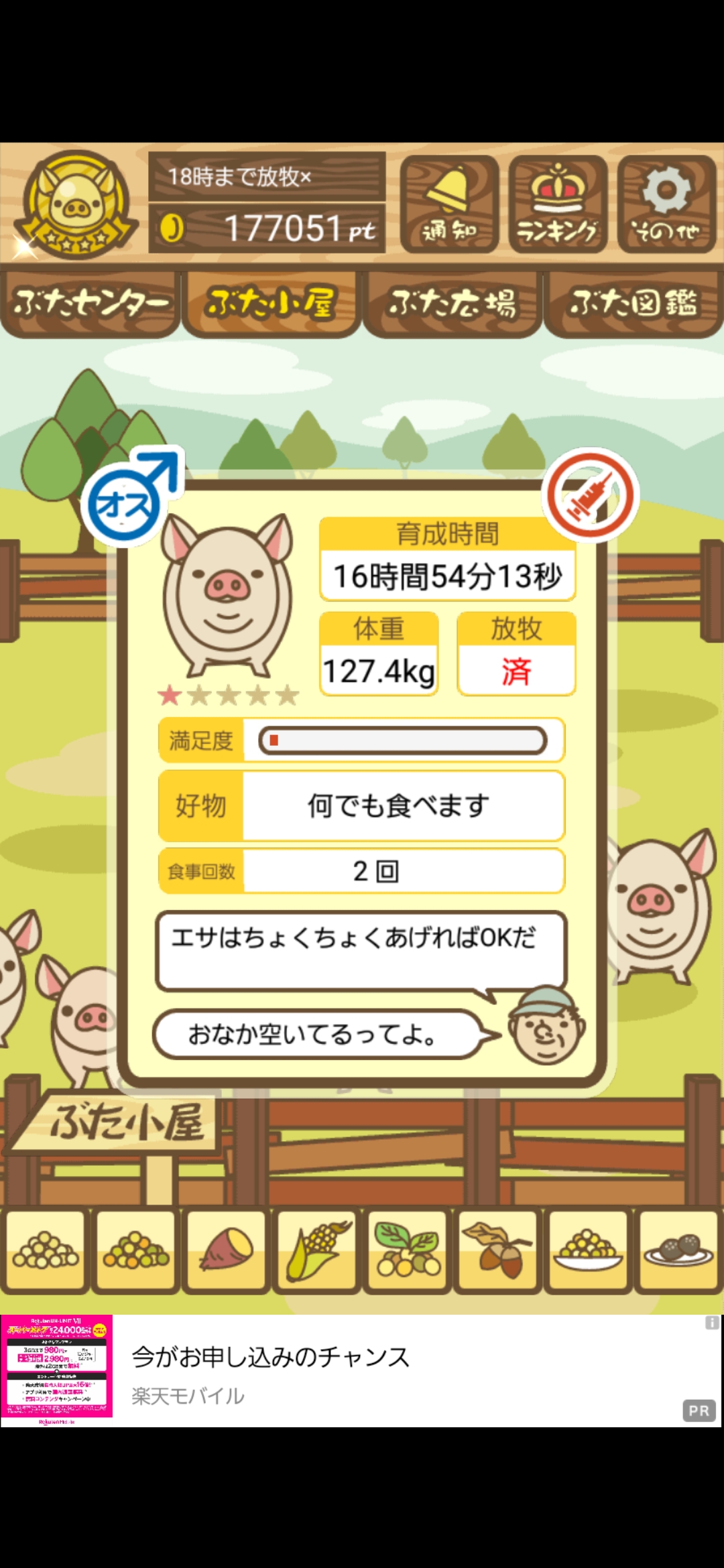This screenshot has height=1568, width=724.
Task: Tap the crossed-out syringe vaccine icon
Action: 590,495
